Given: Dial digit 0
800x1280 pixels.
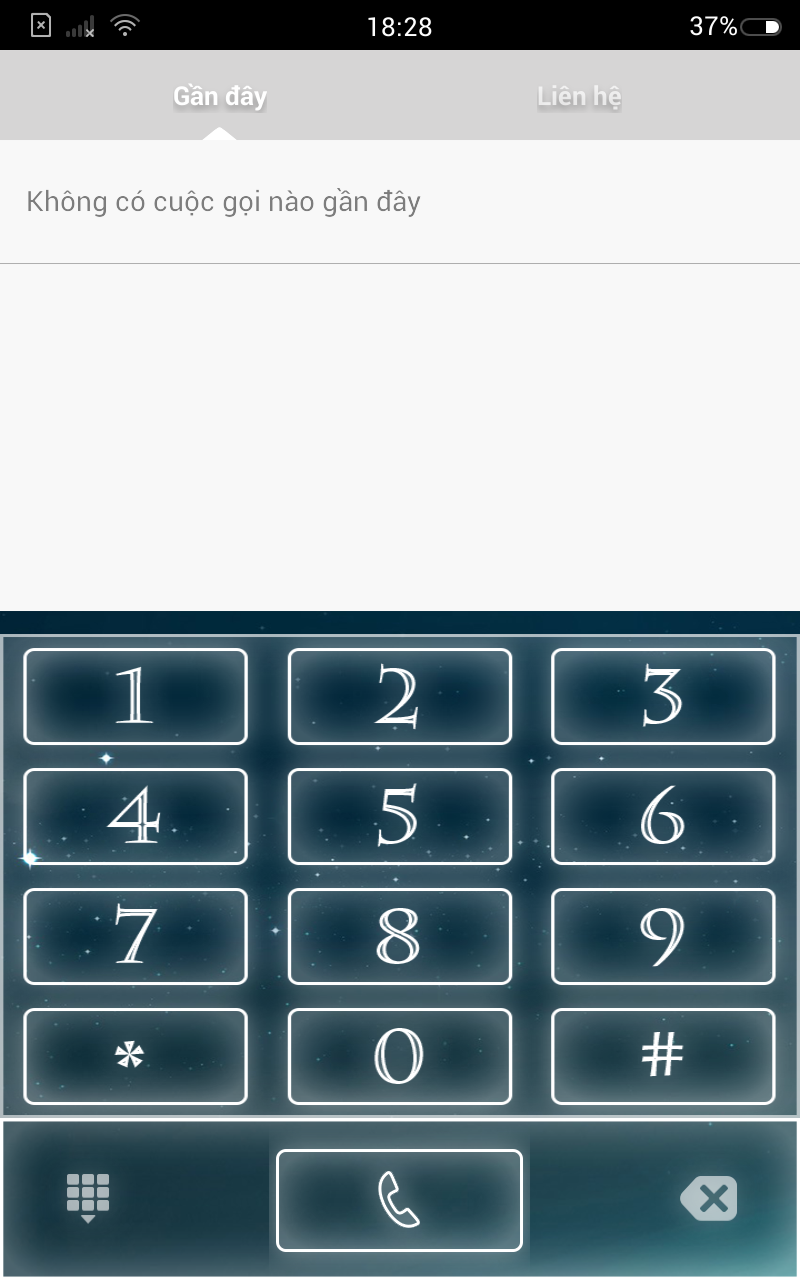Looking at the screenshot, I should 399,1056.
